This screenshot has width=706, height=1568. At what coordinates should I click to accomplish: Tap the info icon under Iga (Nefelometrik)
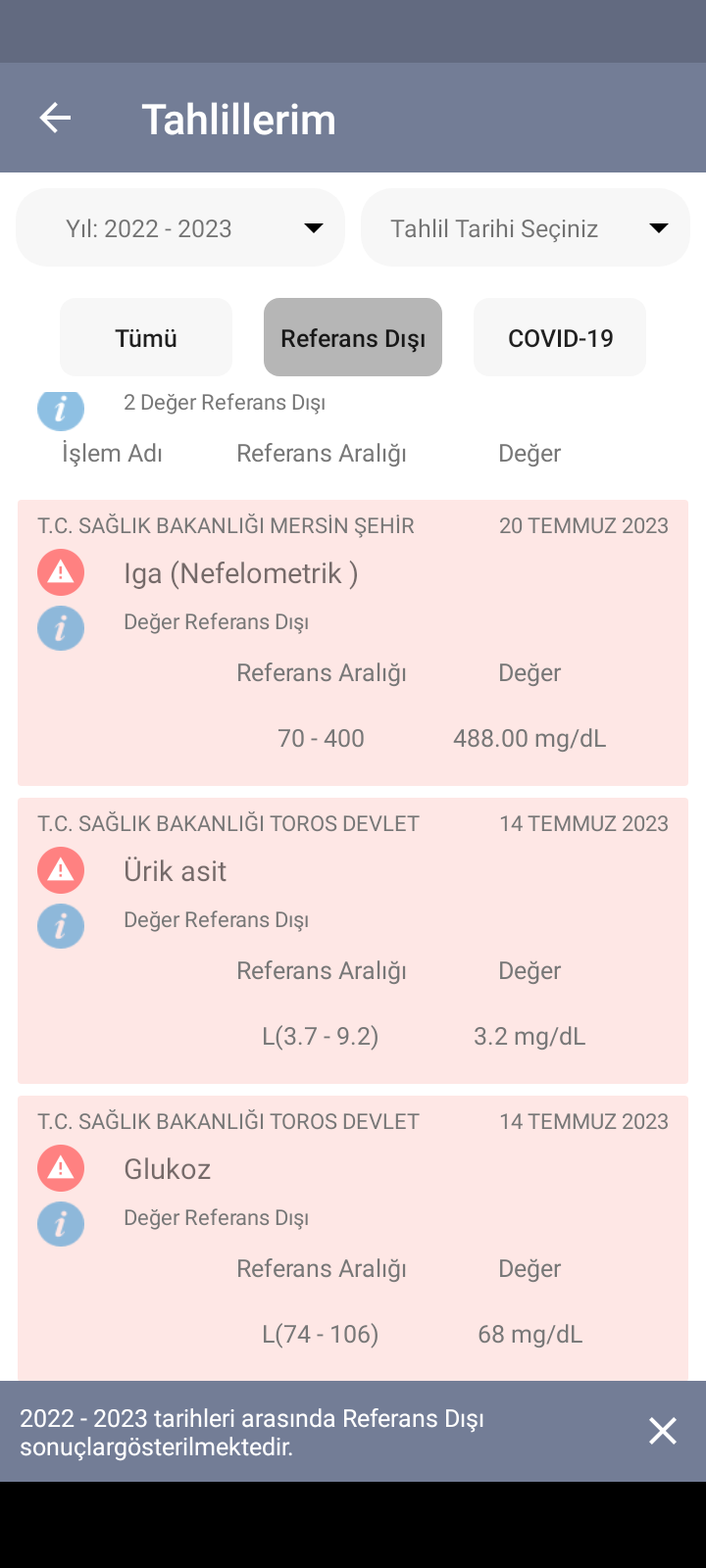[x=61, y=628]
